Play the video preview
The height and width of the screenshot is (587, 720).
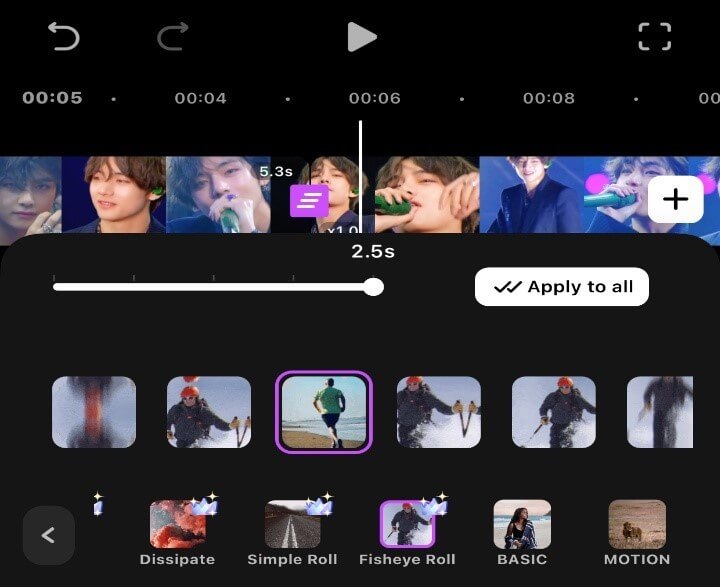pyautogui.click(x=360, y=37)
